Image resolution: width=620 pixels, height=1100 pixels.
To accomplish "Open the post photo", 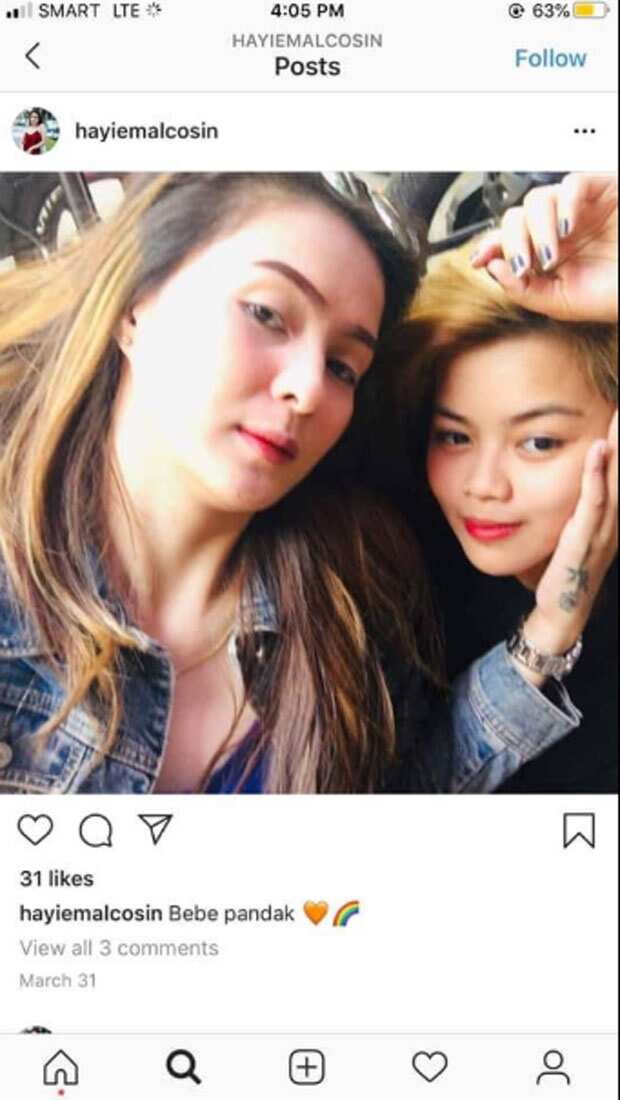I will click(x=310, y=483).
